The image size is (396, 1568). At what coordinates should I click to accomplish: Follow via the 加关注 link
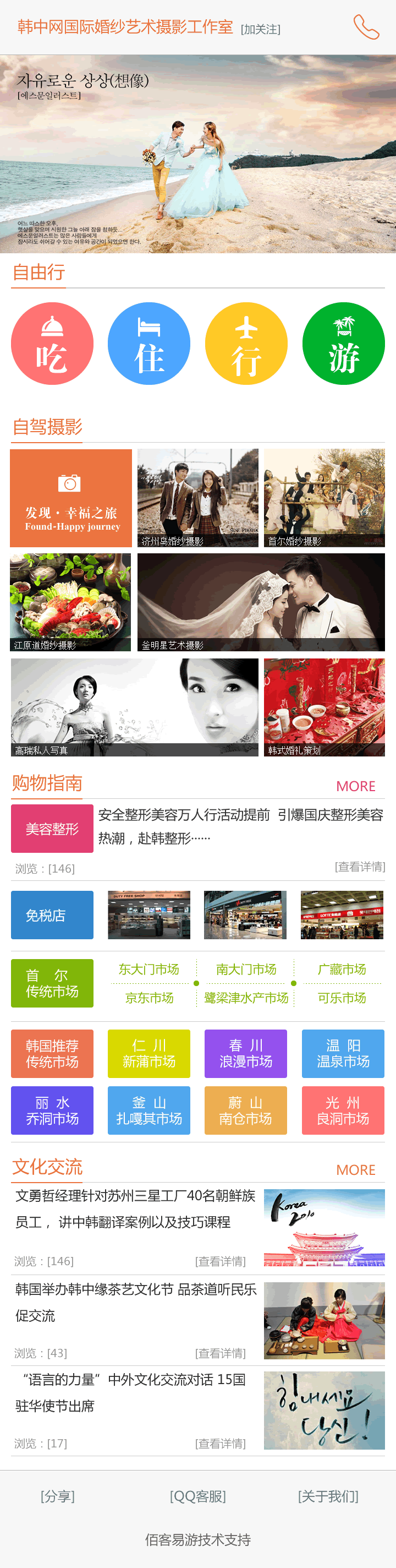260,29
